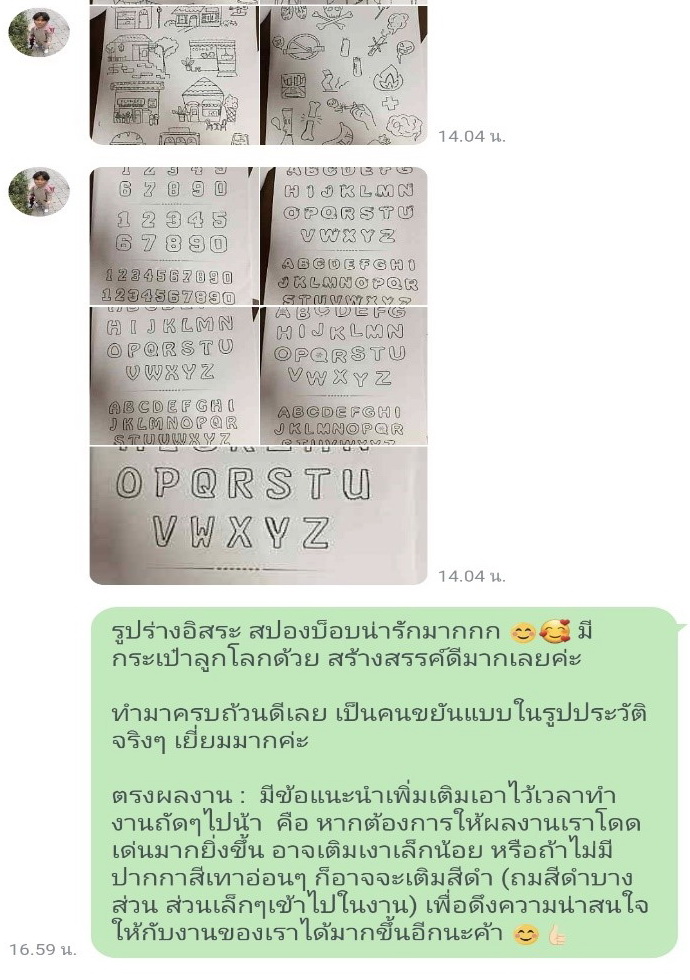
Task: Open the large OPQRSTU VWXYZ photo
Action: pyautogui.click(x=258, y=514)
